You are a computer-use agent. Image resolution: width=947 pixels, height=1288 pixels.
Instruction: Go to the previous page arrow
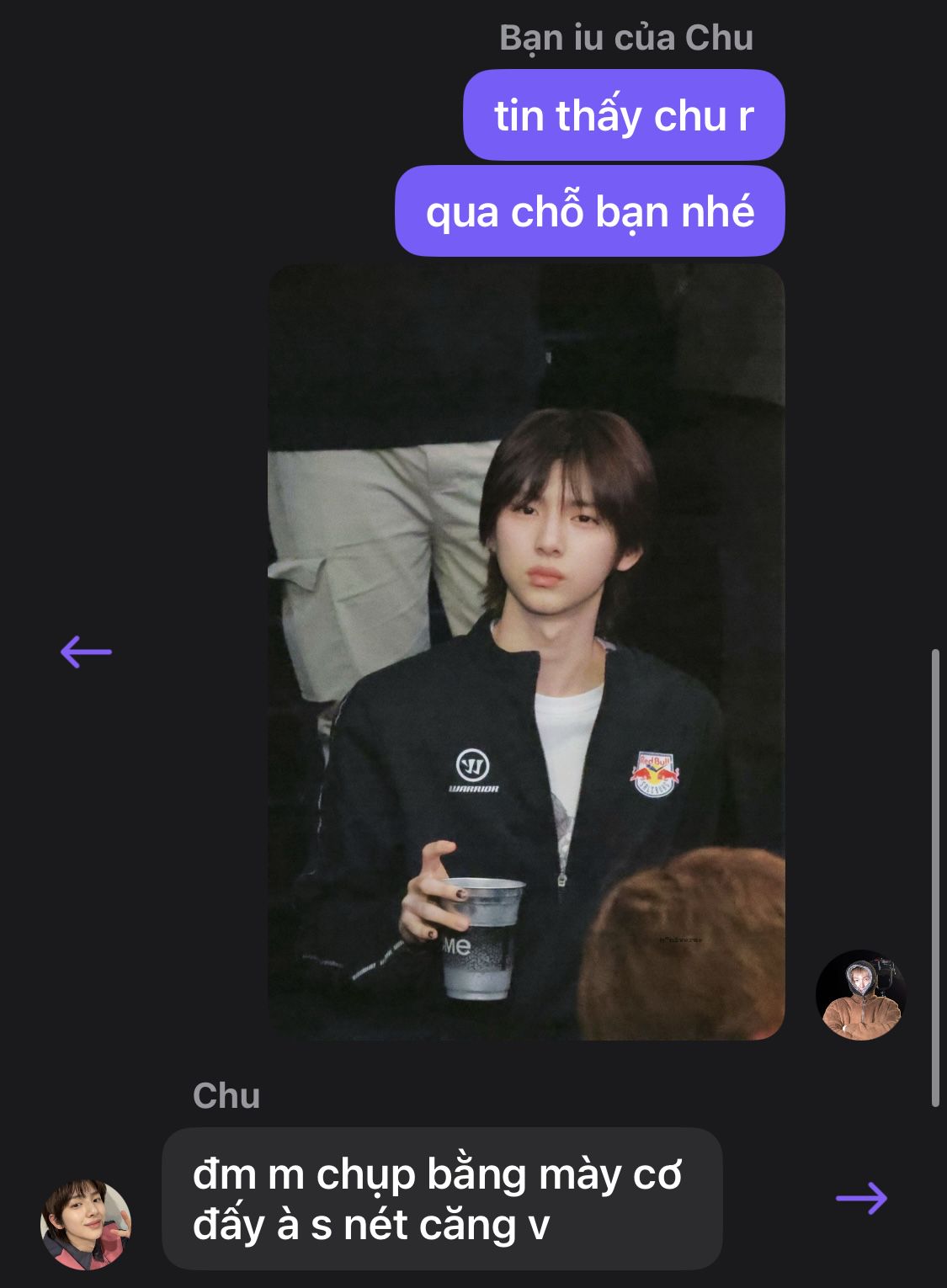click(x=86, y=652)
